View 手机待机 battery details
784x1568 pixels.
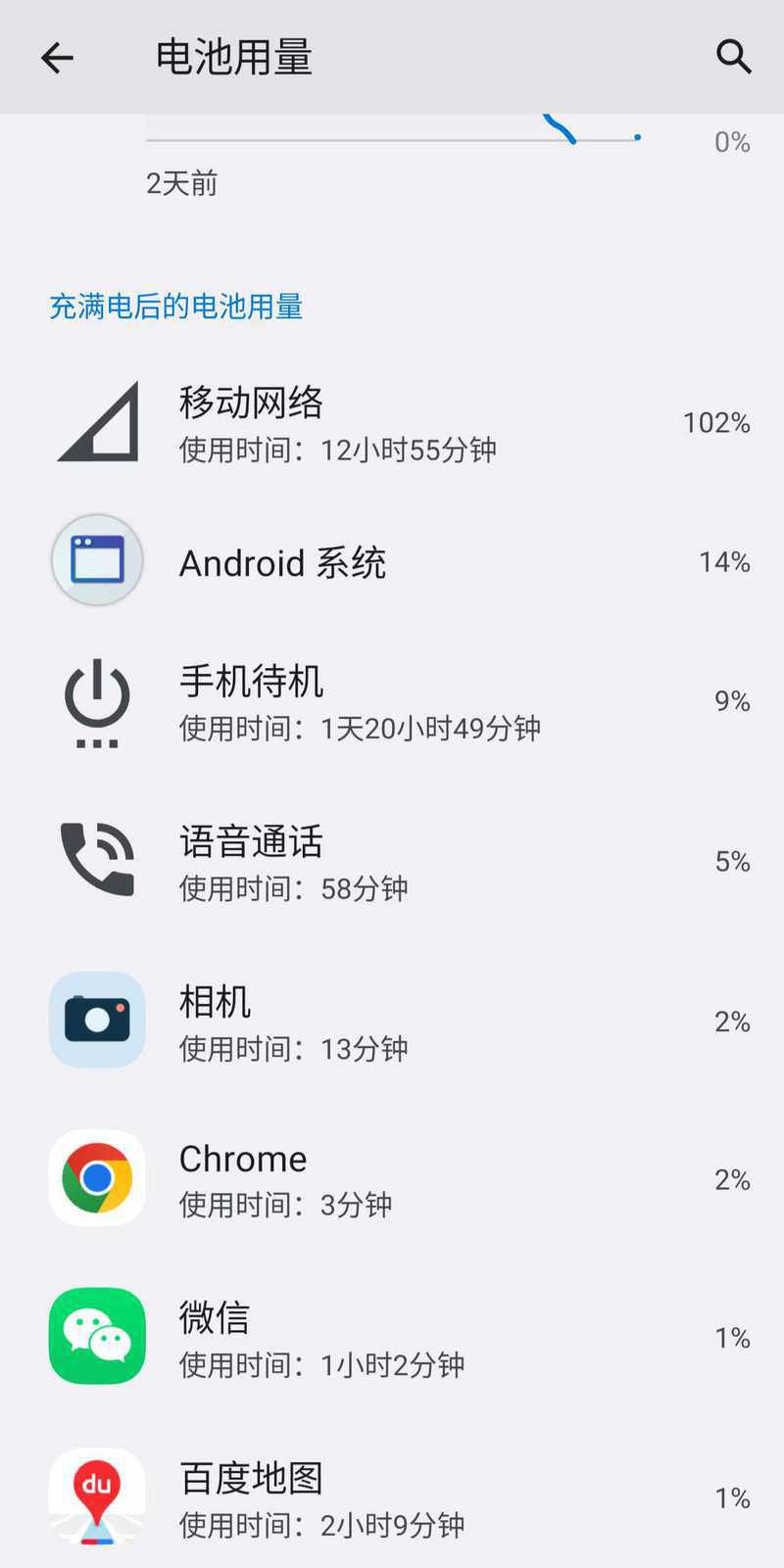click(x=392, y=701)
